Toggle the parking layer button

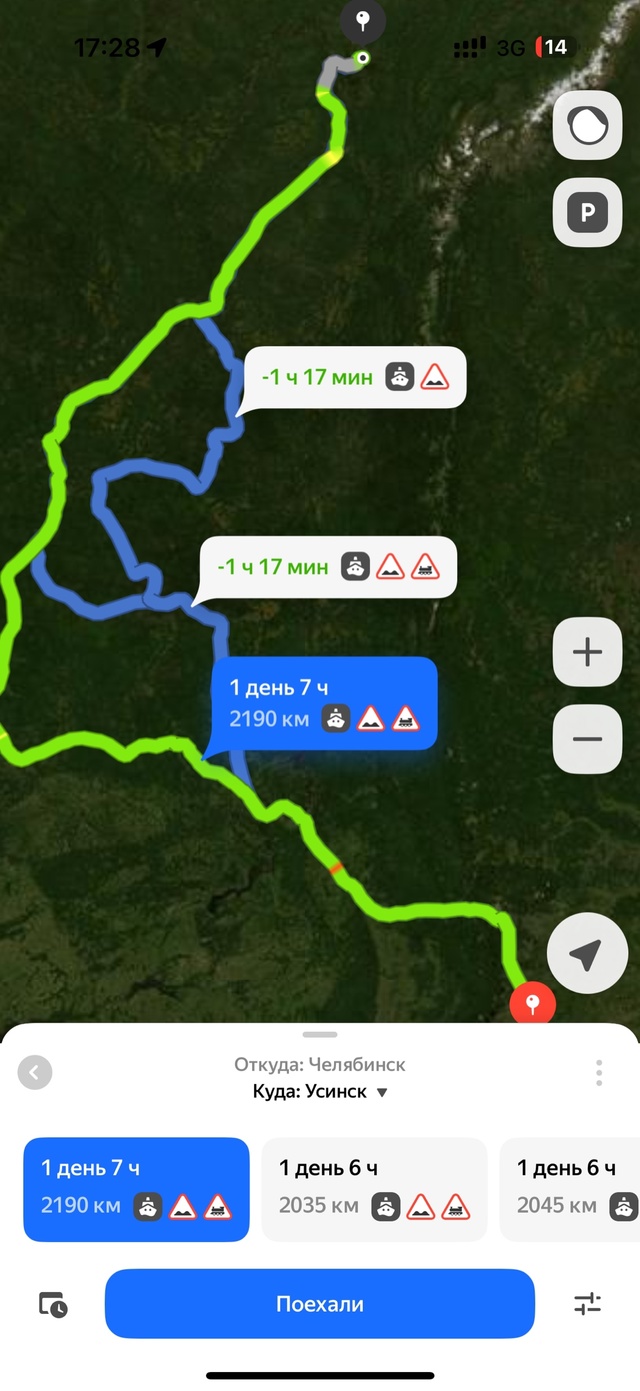pyautogui.click(x=587, y=212)
